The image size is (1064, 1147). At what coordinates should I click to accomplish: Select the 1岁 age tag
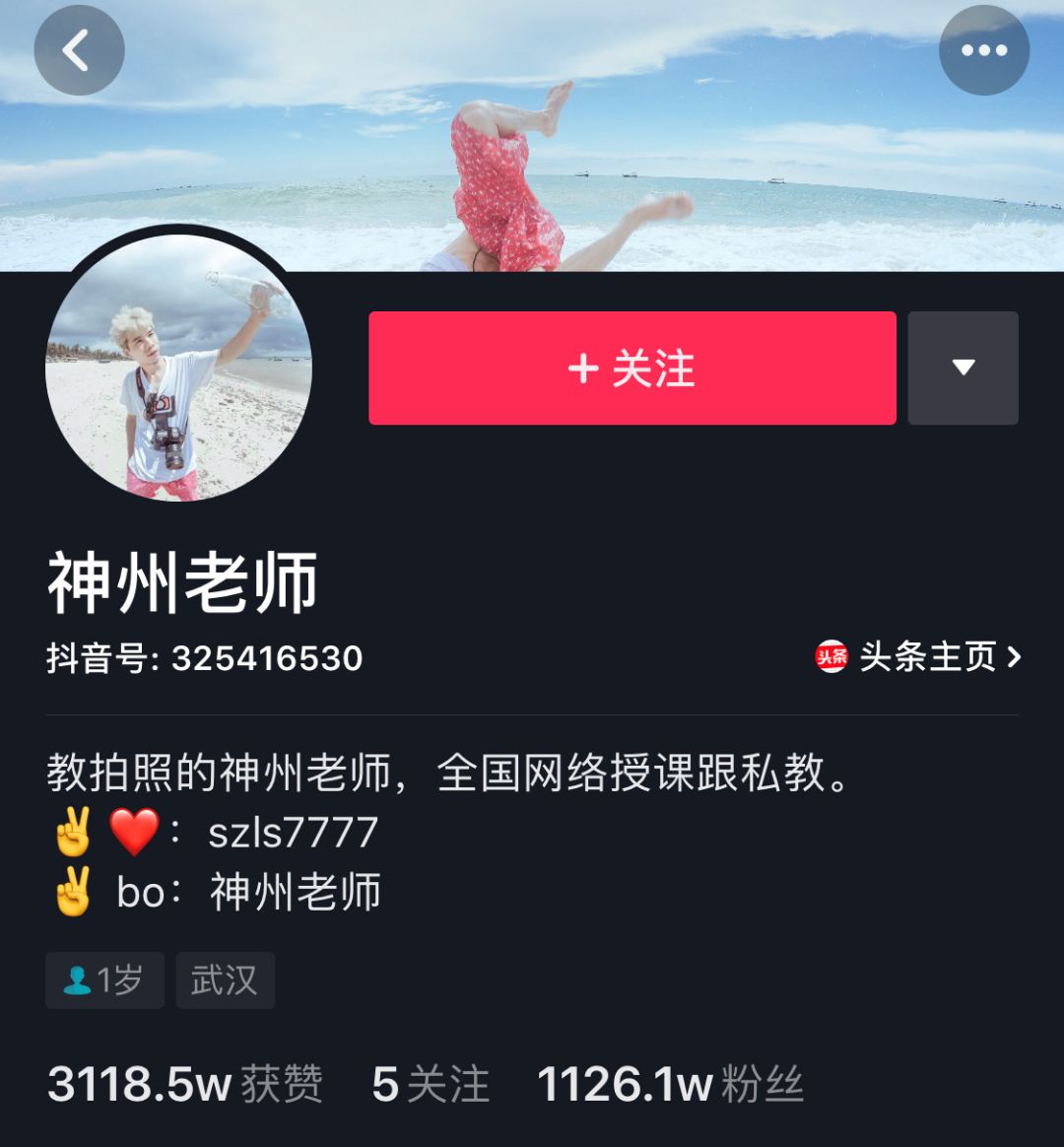104,978
